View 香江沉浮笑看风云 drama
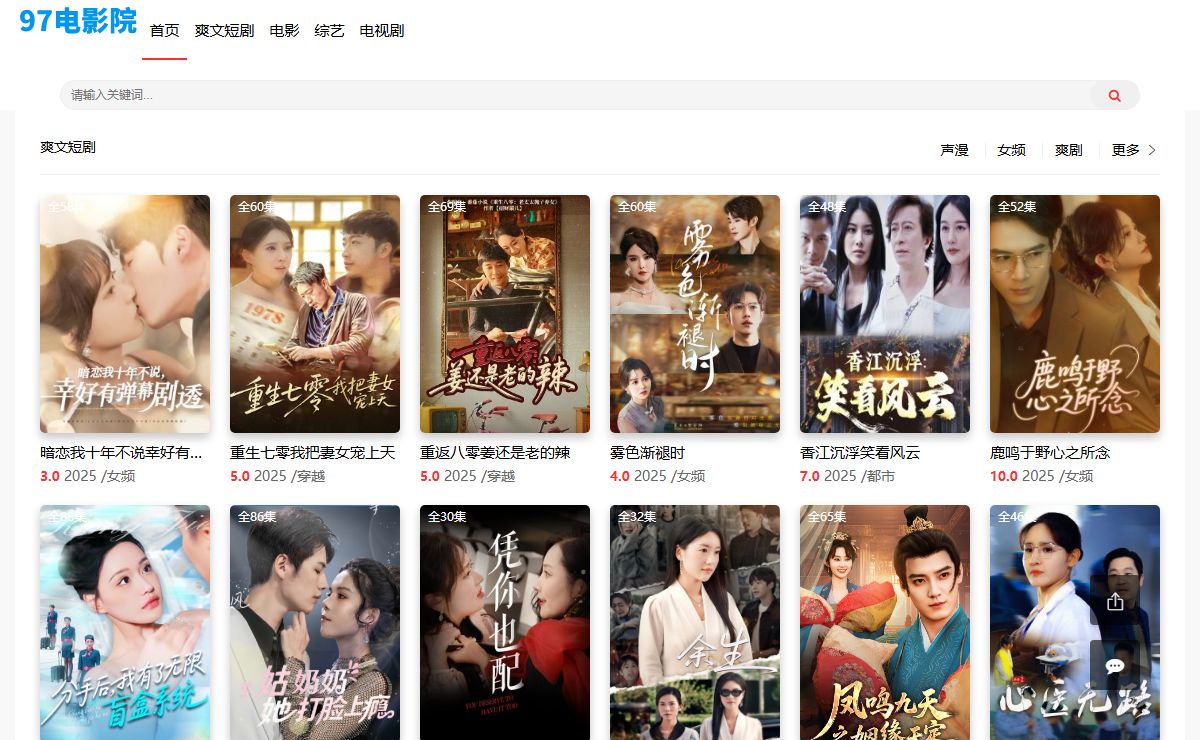The height and width of the screenshot is (740, 1200). 885,314
